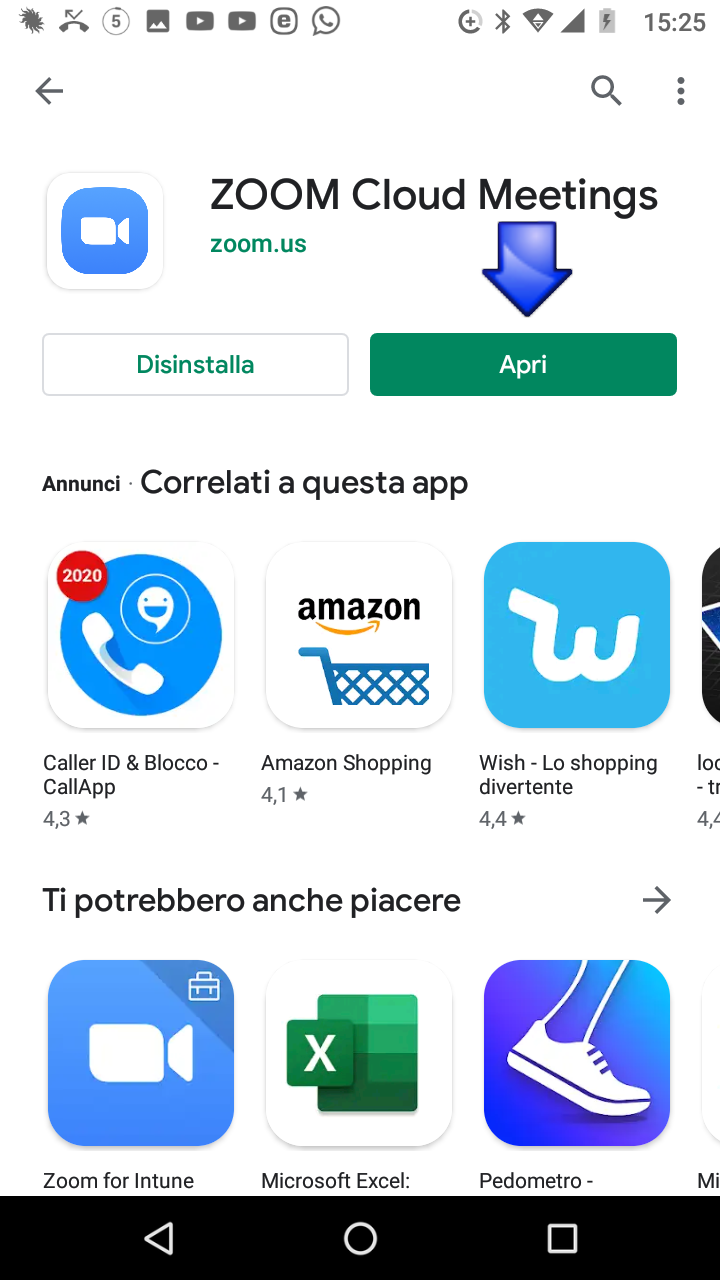
Task: Open the WhatsApp notification icon in status bar
Action: (x=325, y=20)
